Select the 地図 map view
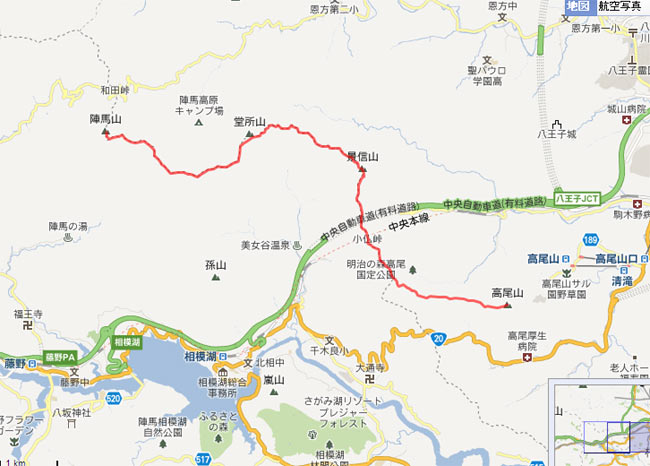 coord(577,6)
